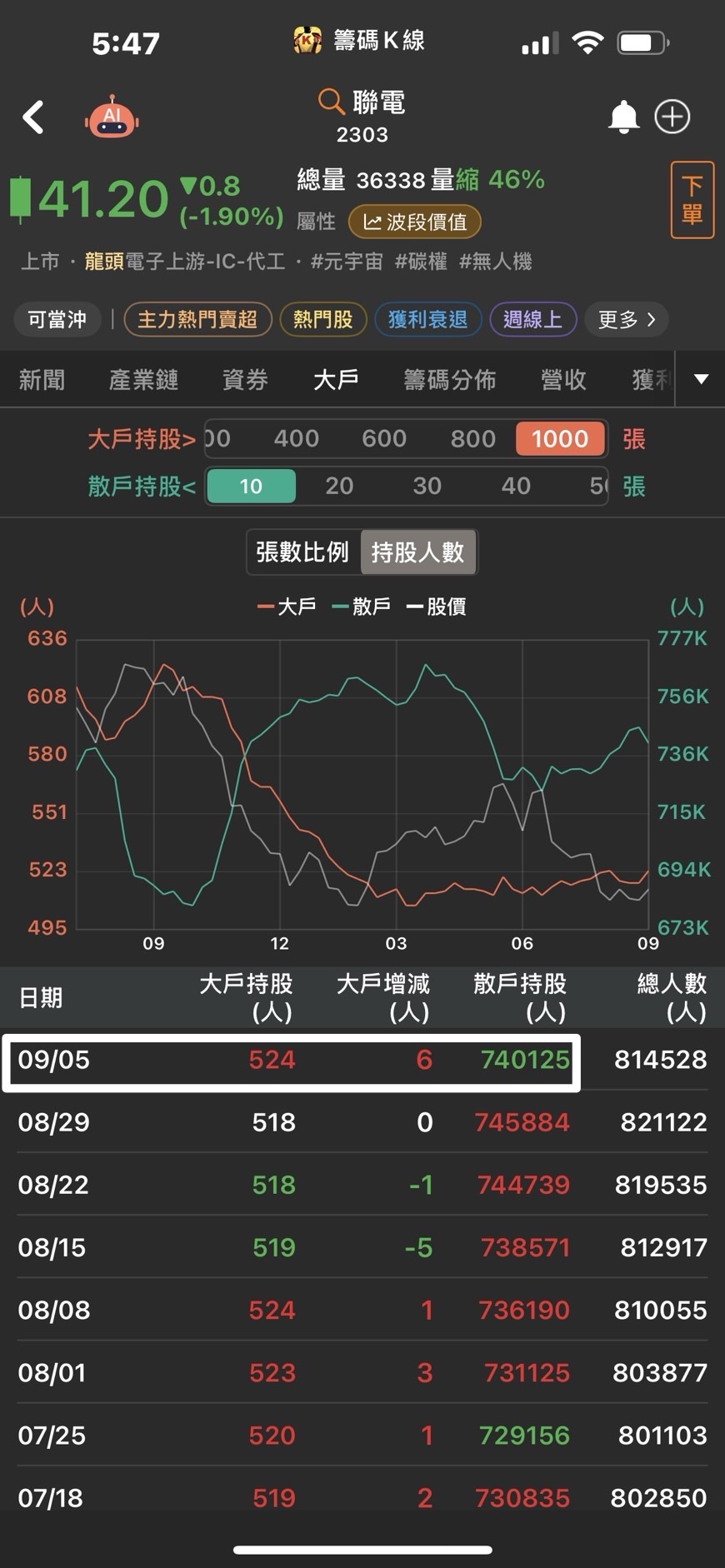Choose 400 for 大戶持股 threshold
The height and width of the screenshot is (1568, 725).
(x=296, y=438)
